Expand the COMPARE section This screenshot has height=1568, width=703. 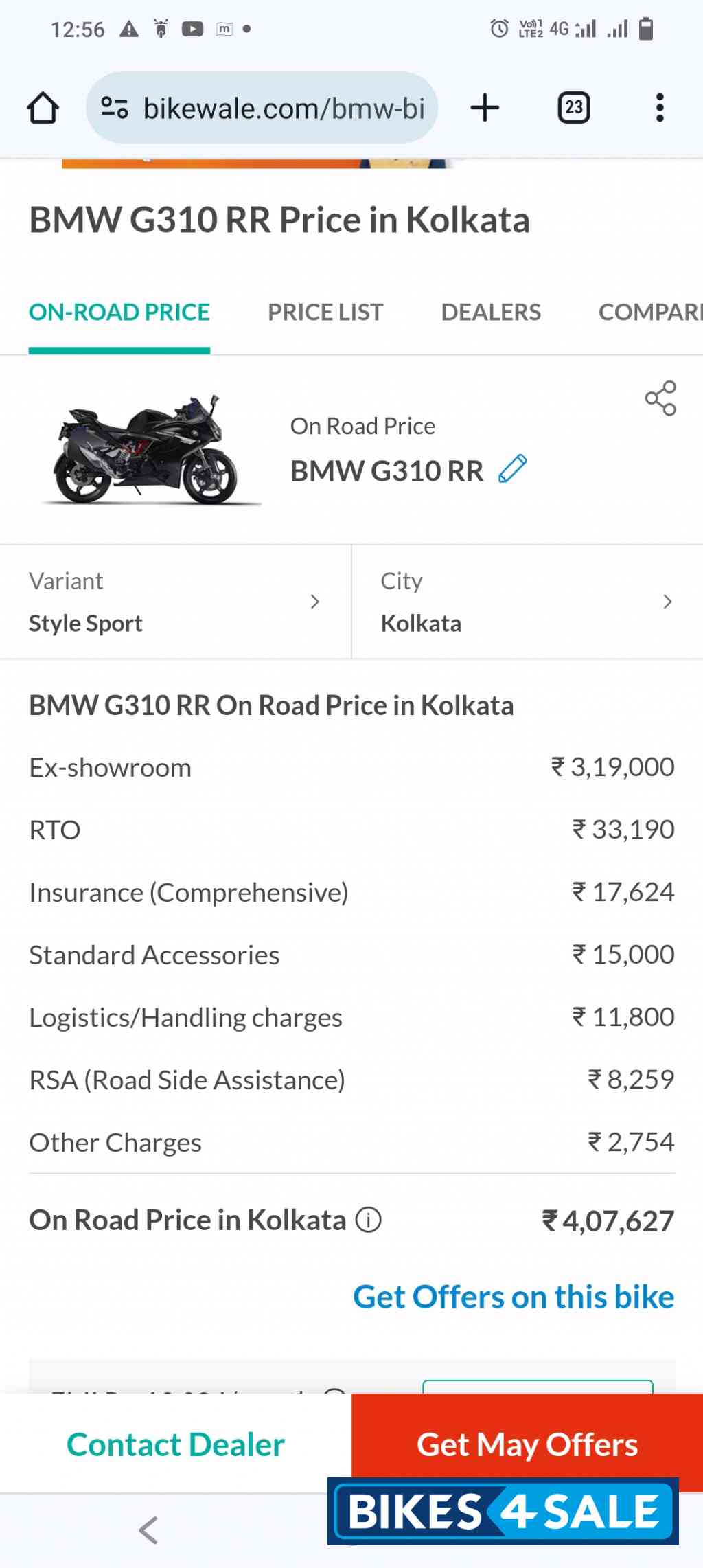pyautogui.click(x=649, y=312)
